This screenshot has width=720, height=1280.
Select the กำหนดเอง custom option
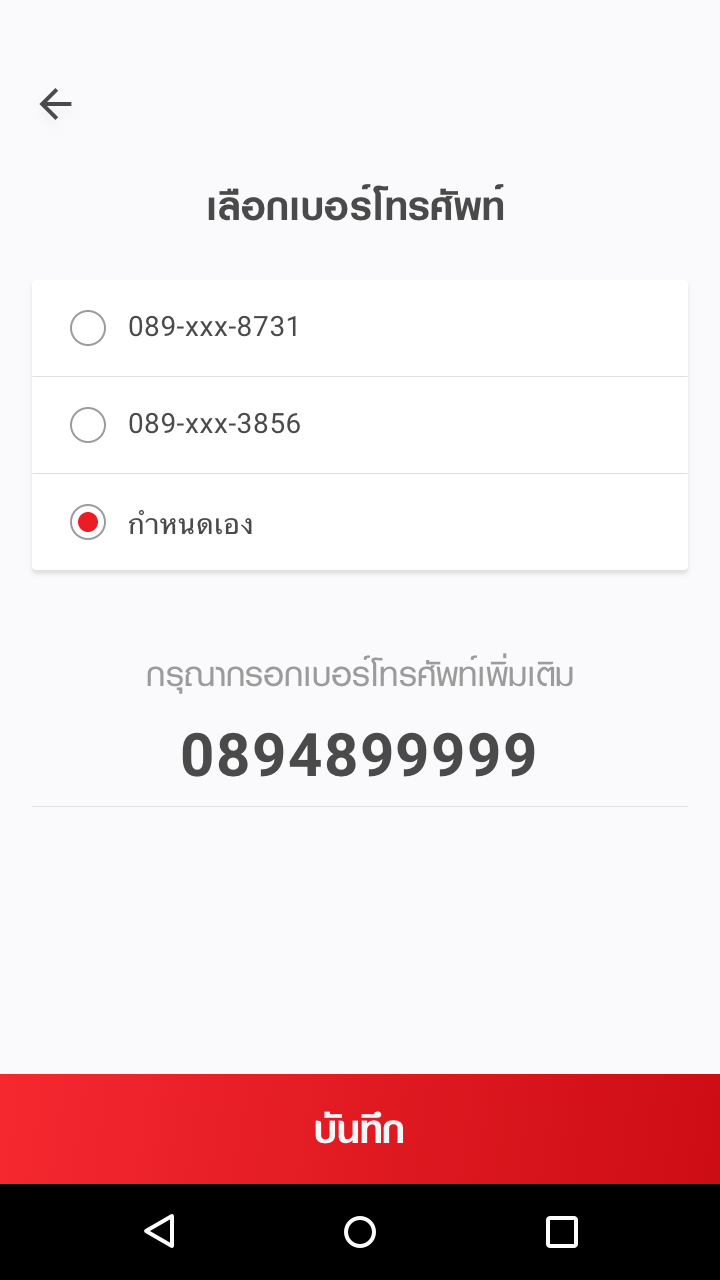[88, 522]
